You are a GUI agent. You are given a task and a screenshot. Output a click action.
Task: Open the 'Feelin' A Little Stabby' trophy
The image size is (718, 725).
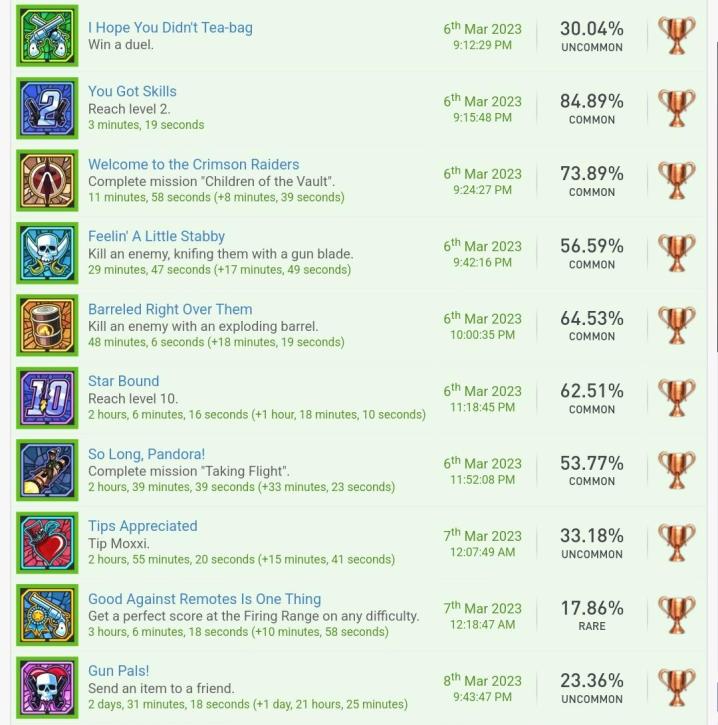coord(156,236)
